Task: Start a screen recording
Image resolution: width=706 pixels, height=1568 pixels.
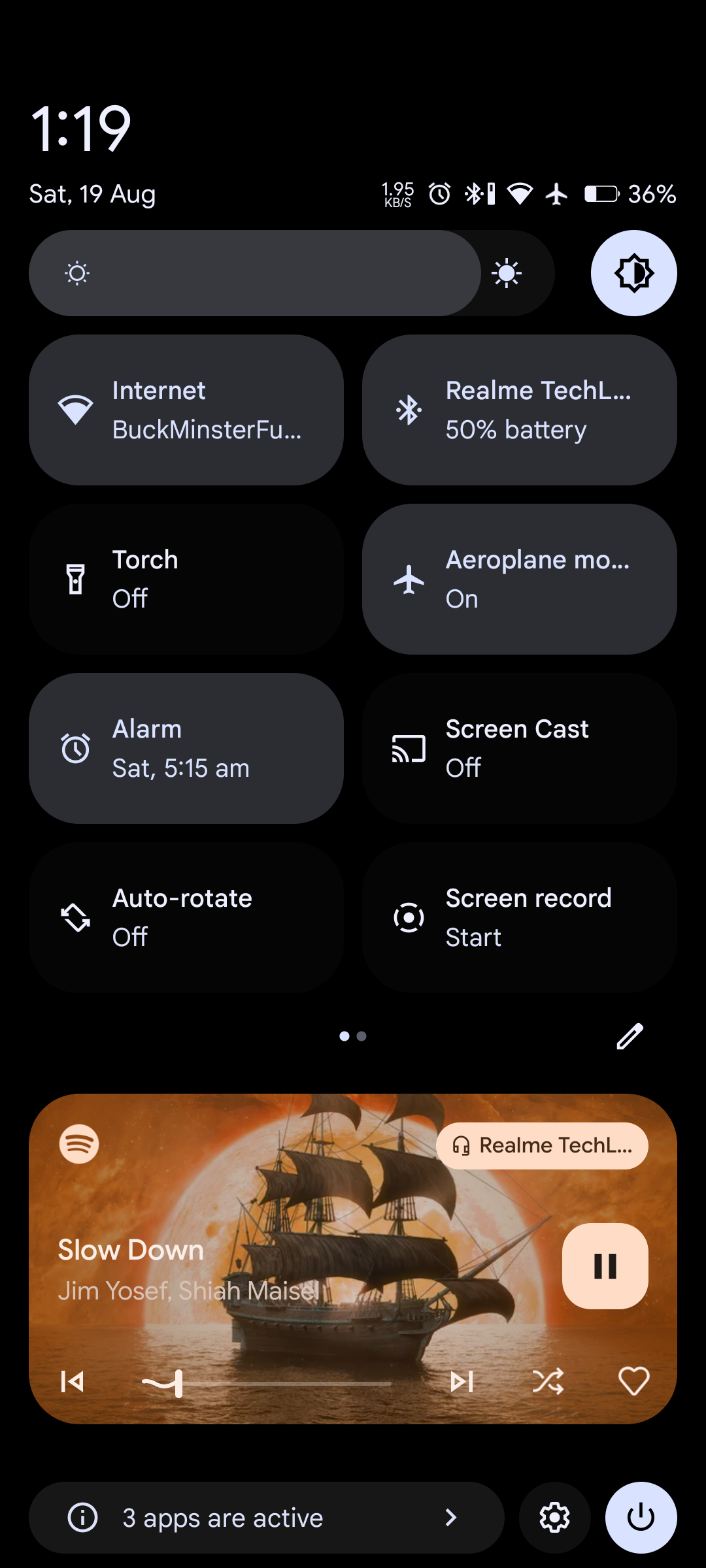Action: (520, 918)
